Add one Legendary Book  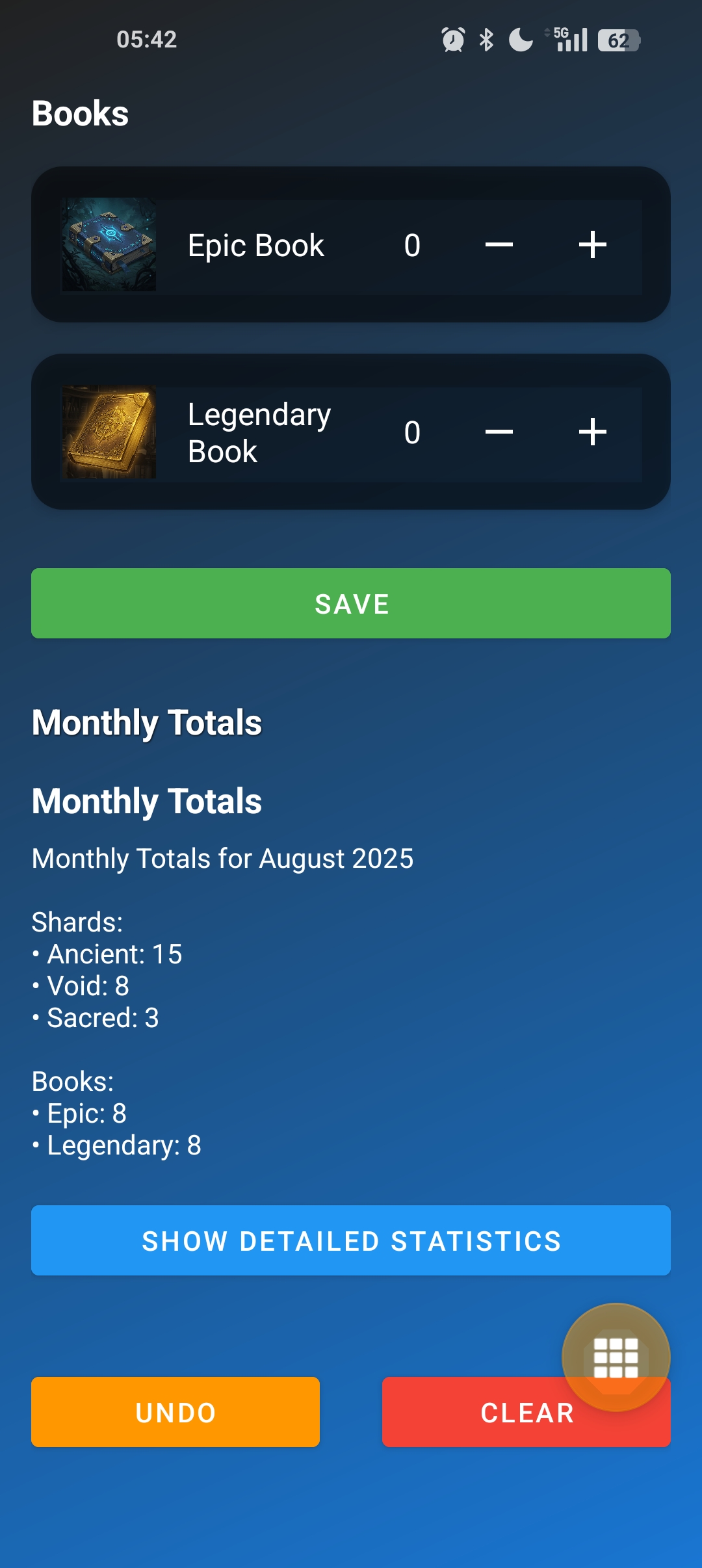[592, 432]
